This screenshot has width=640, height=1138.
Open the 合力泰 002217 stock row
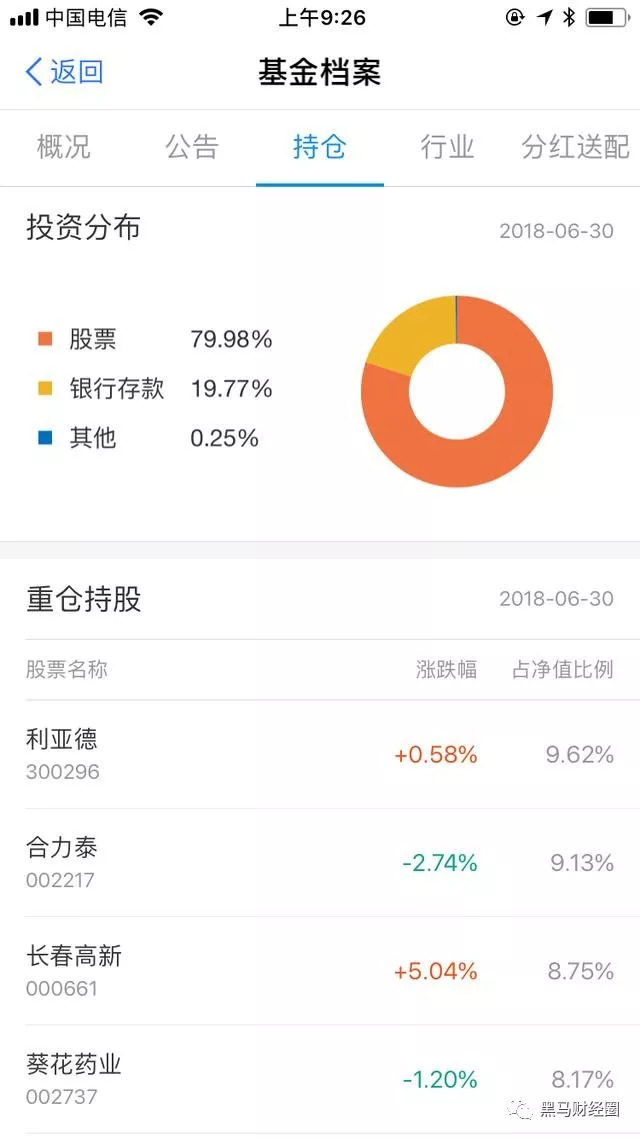coord(320,863)
